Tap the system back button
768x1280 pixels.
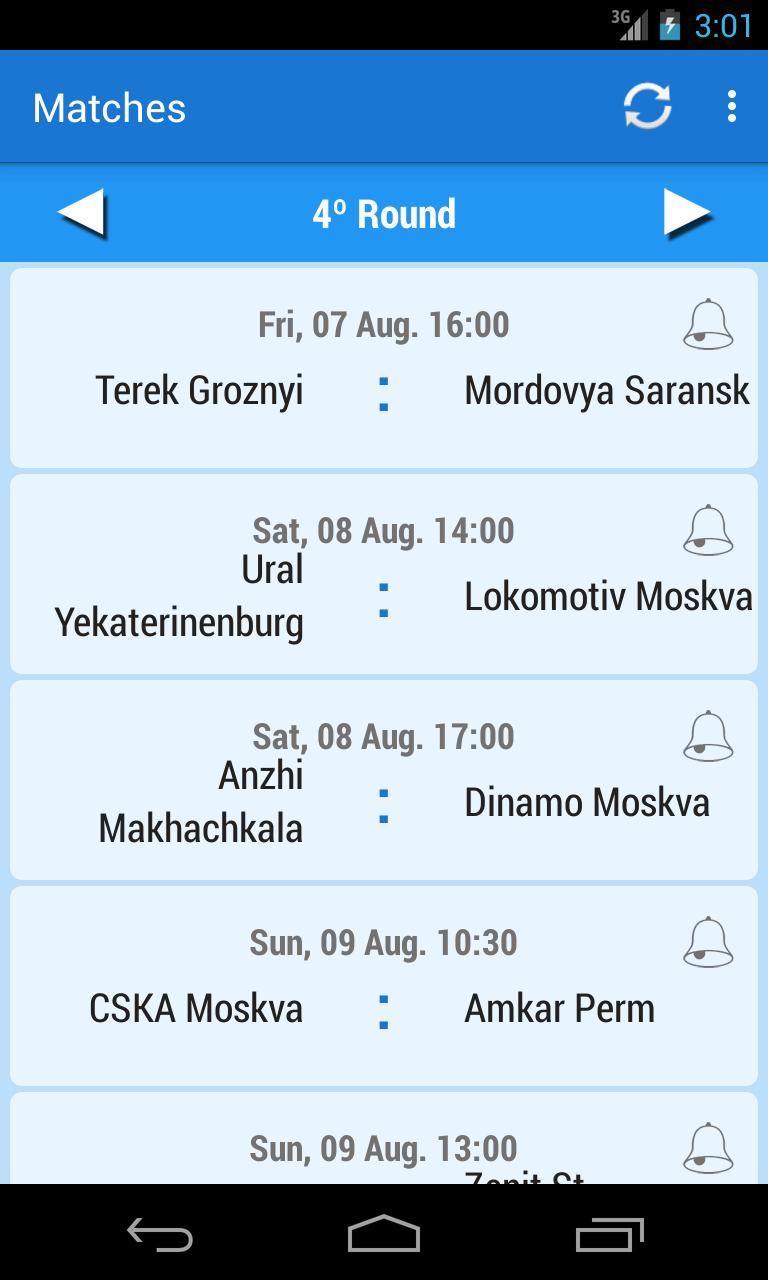point(160,1234)
